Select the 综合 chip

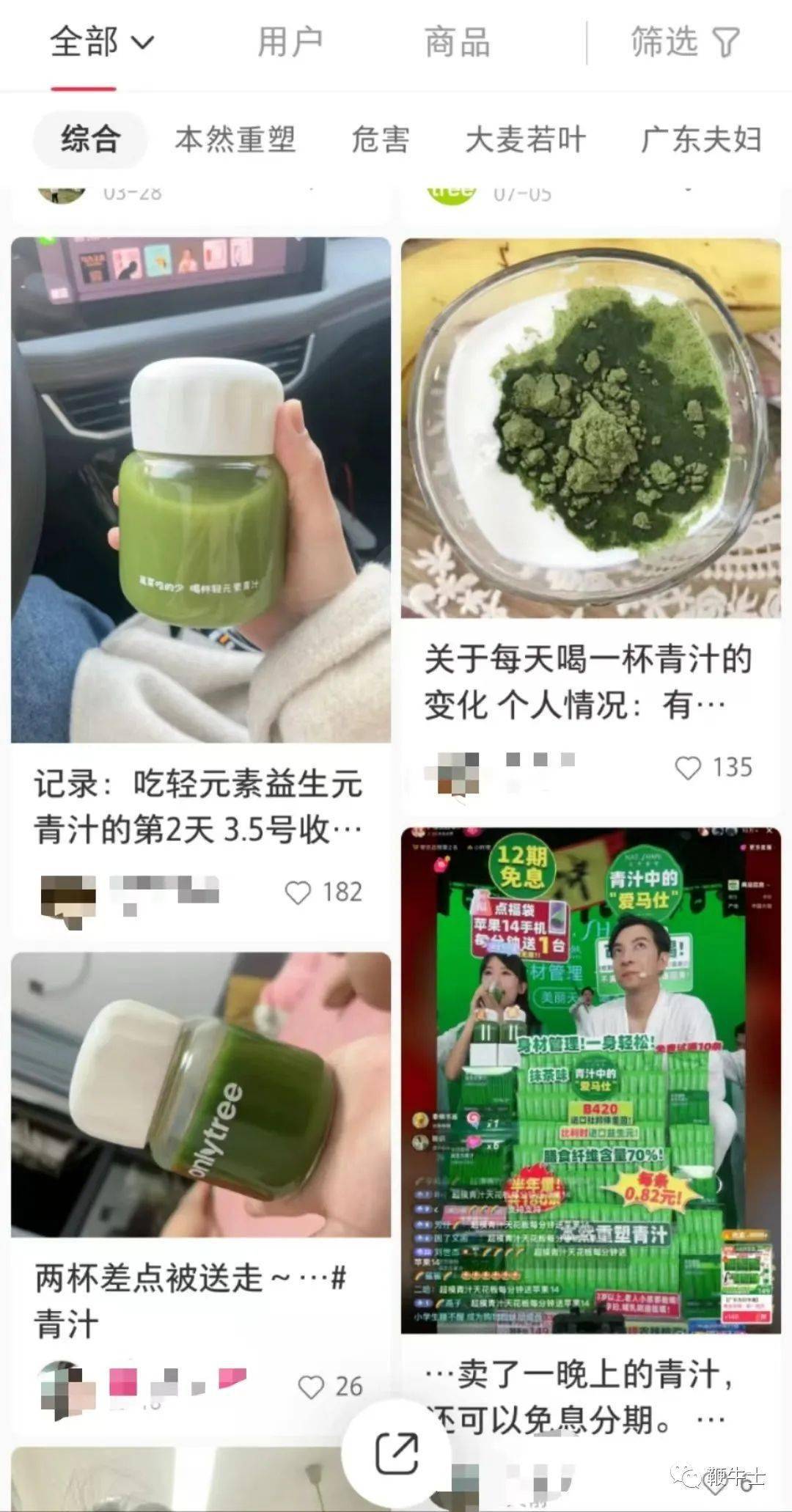pos(90,139)
